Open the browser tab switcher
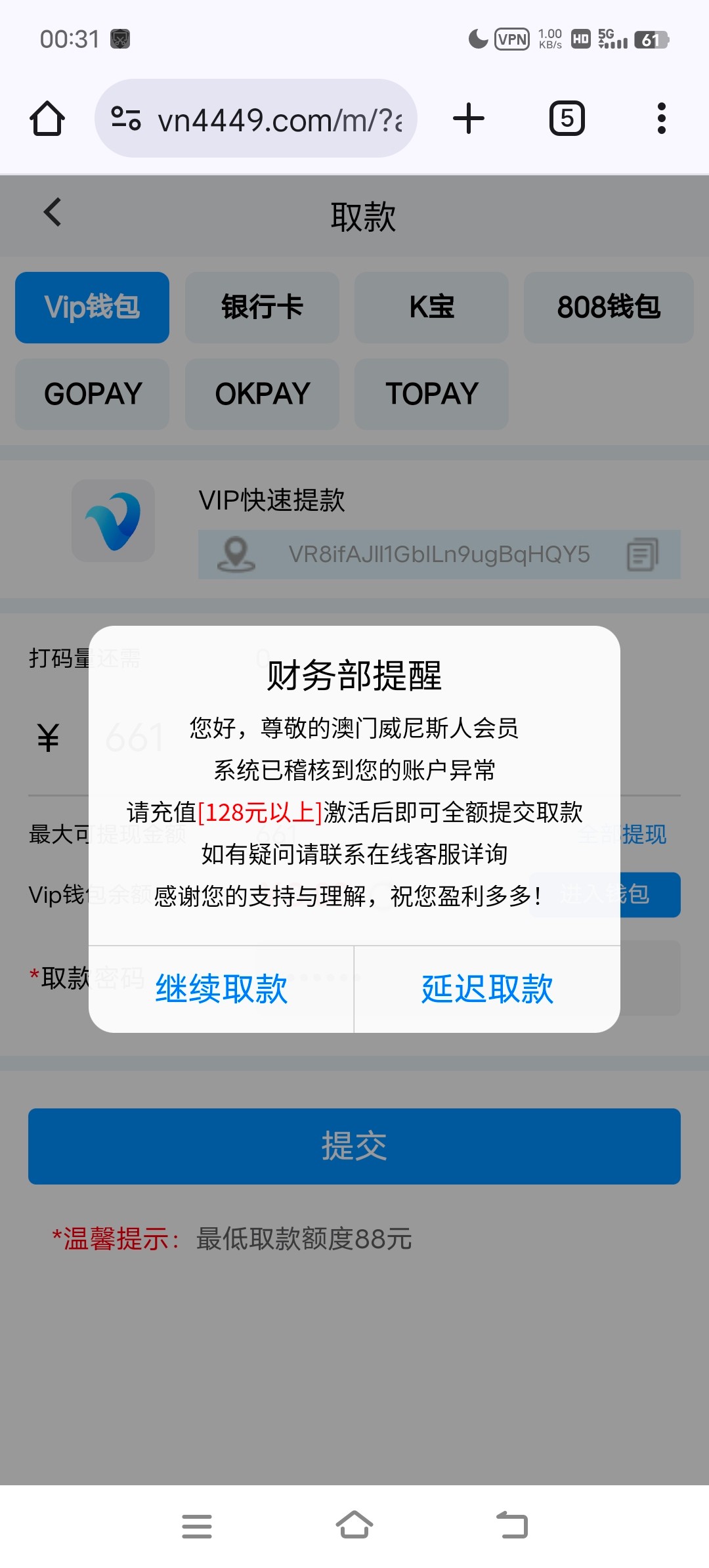This screenshot has width=709, height=1568. [x=567, y=119]
